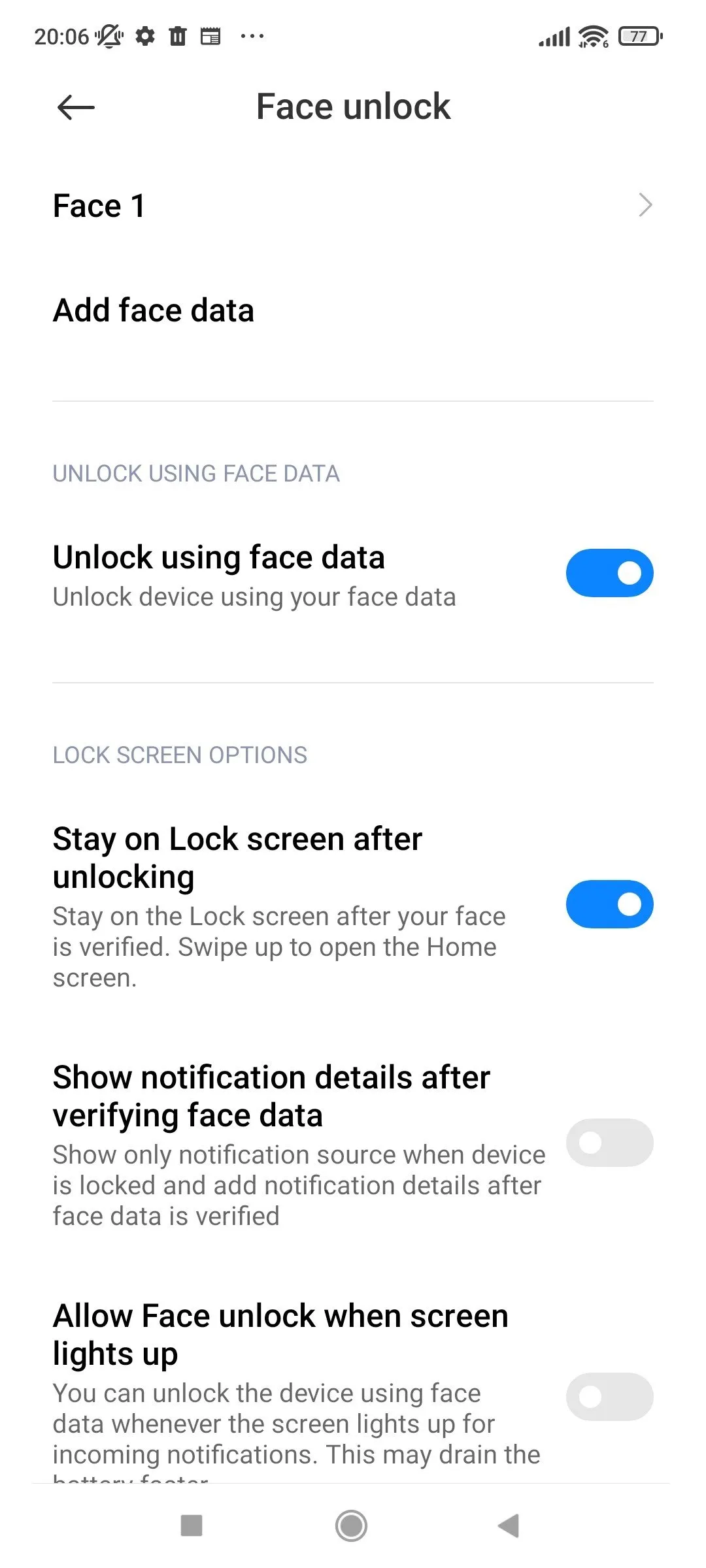Image resolution: width=706 pixels, height=1568 pixels.
Task: Disable Stay on Lock screen after unlocking
Action: coord(609,904)
